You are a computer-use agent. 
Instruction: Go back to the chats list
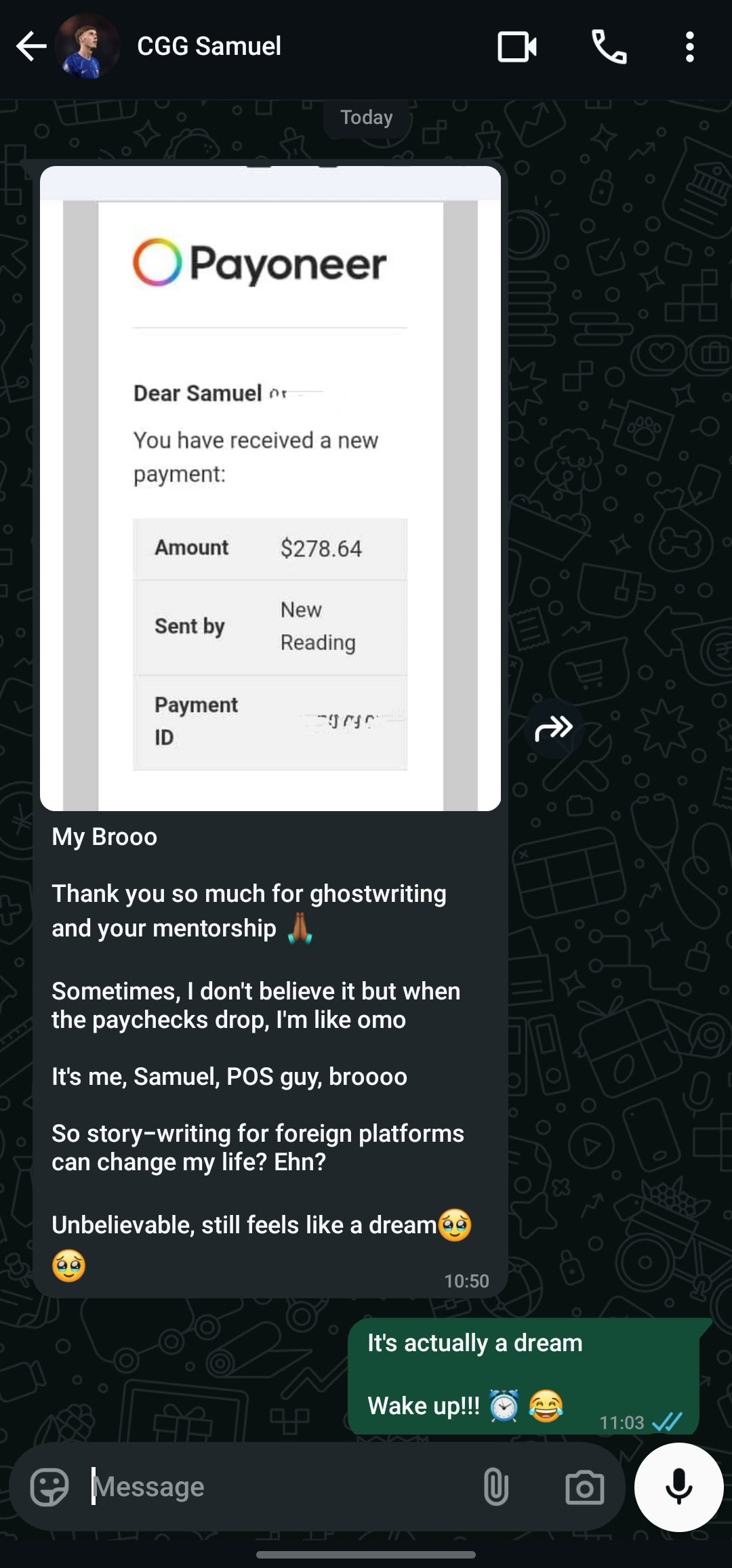click(31, 47)
